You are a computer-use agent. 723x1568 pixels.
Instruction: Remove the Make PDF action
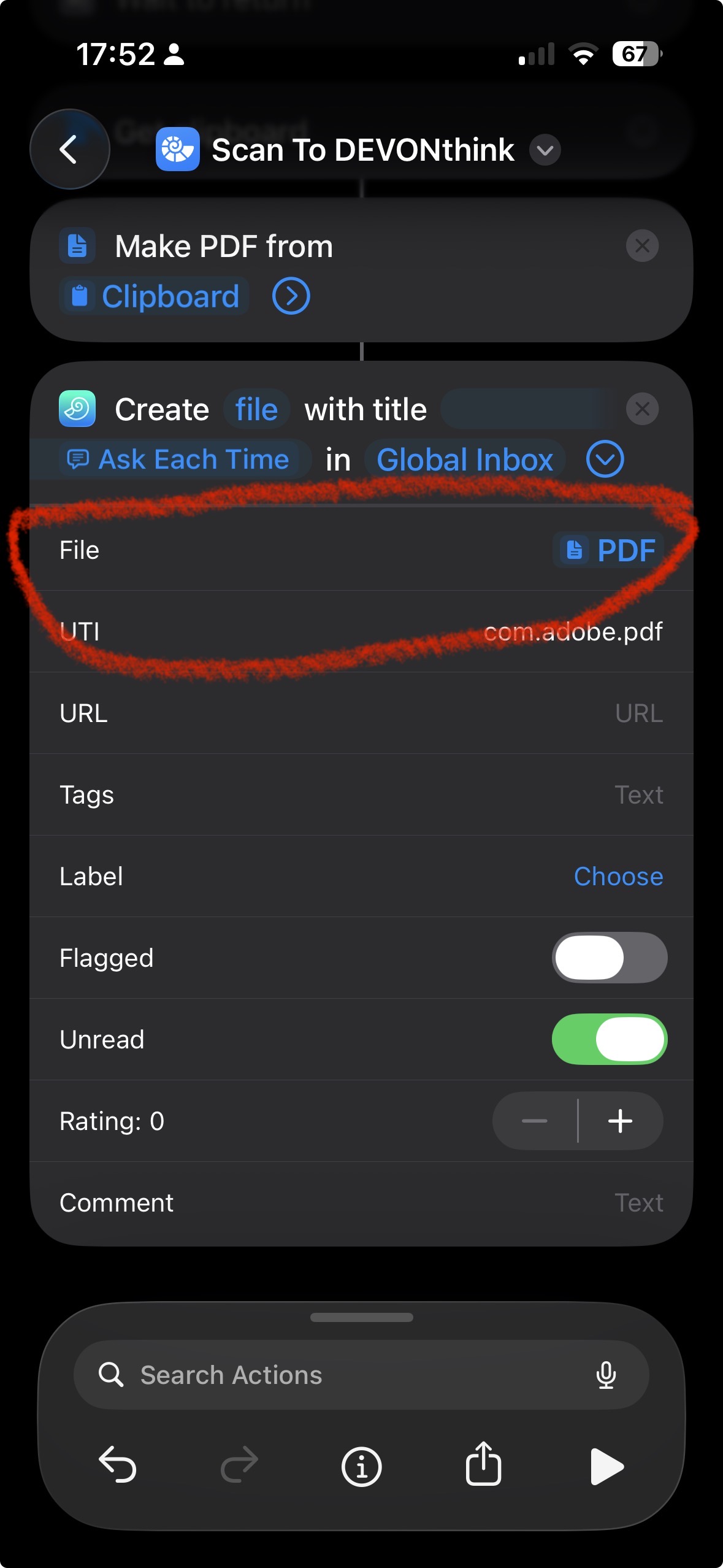(642, 246)
